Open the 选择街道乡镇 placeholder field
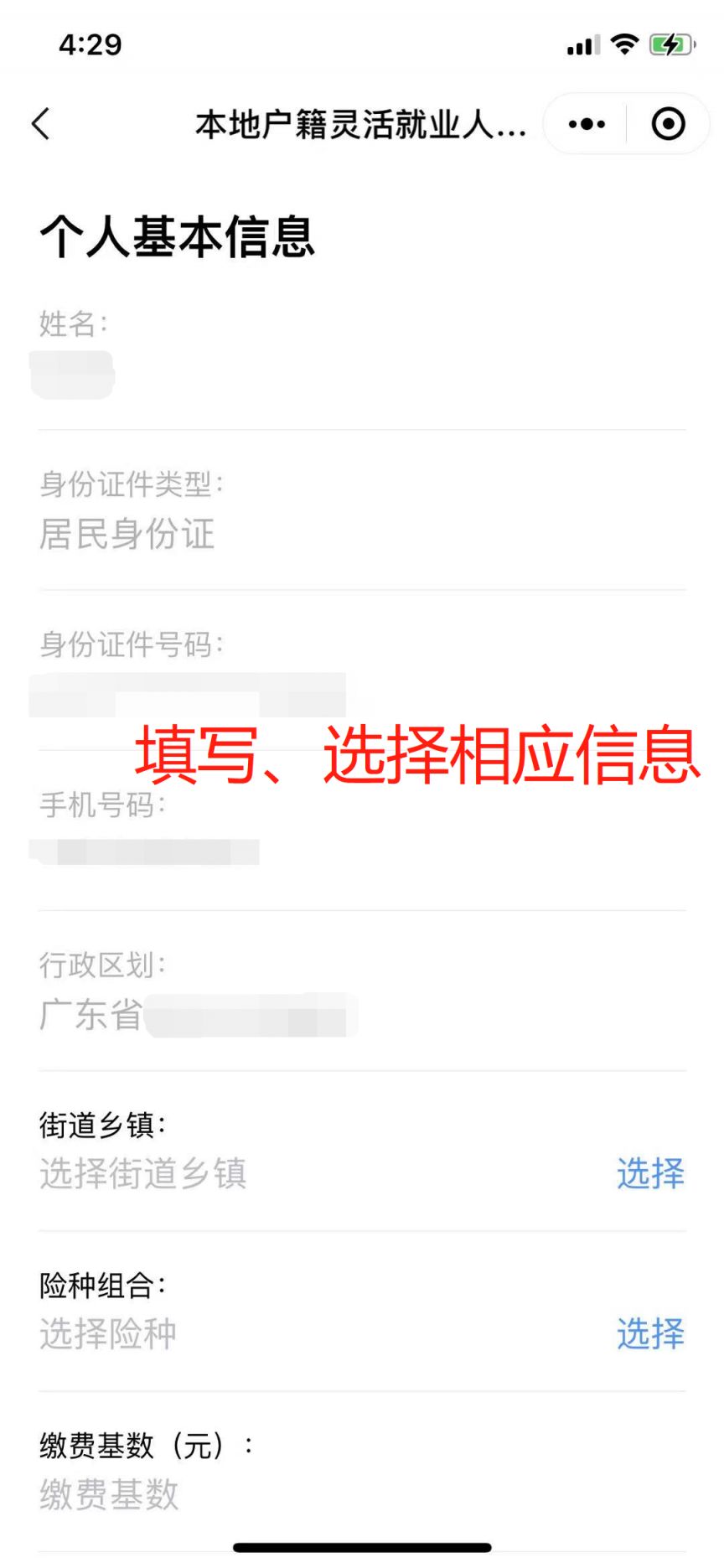724x1568 pixels. pyautogui.click(x=143, y=1173)
